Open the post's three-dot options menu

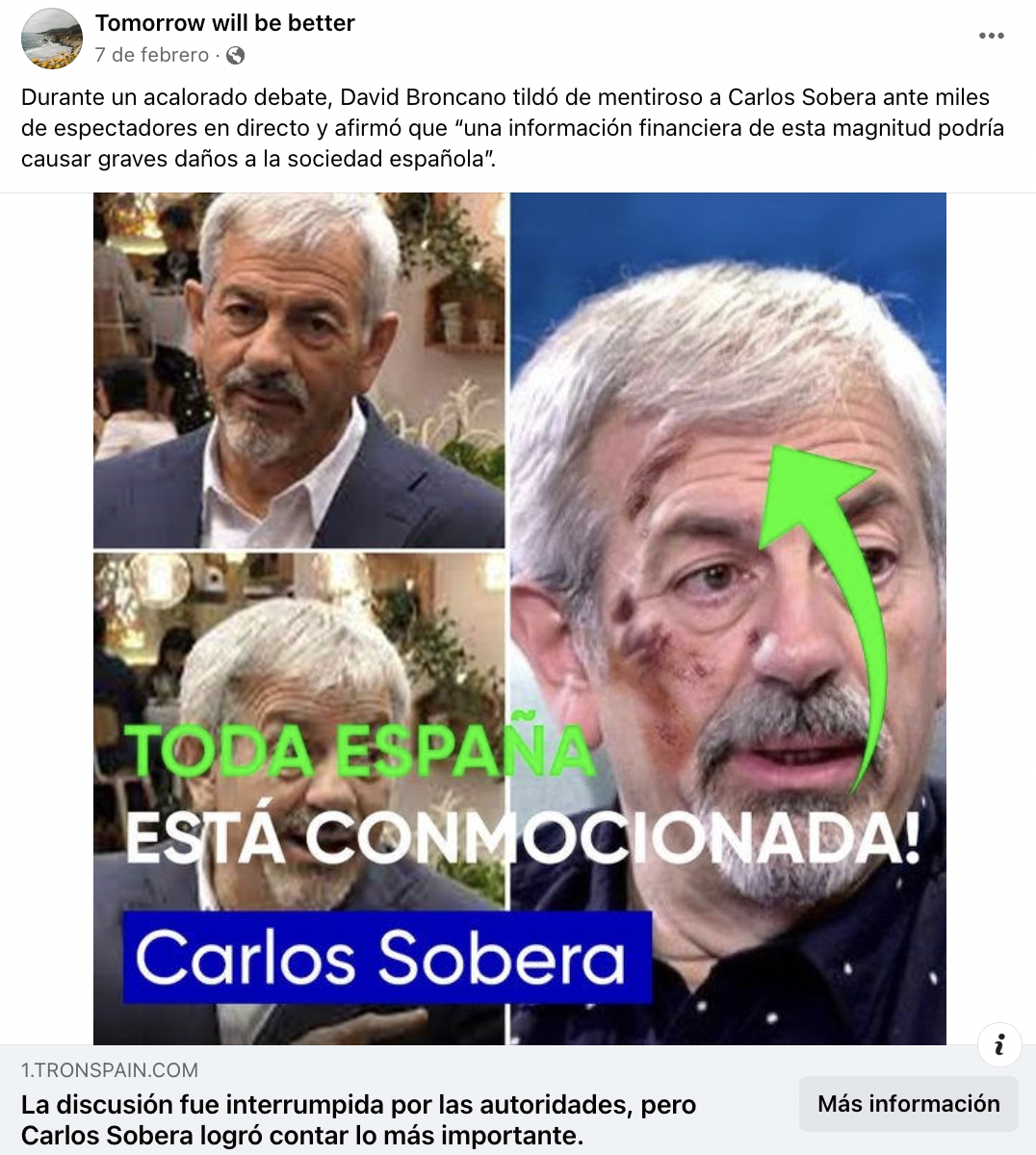991,36
